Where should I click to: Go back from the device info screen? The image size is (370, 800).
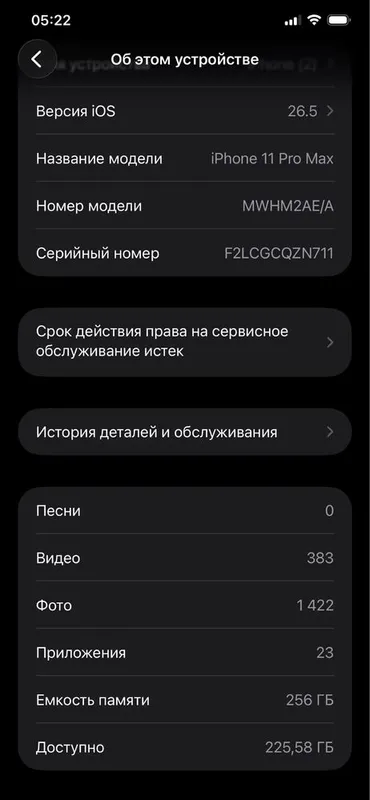pos(37,59)
